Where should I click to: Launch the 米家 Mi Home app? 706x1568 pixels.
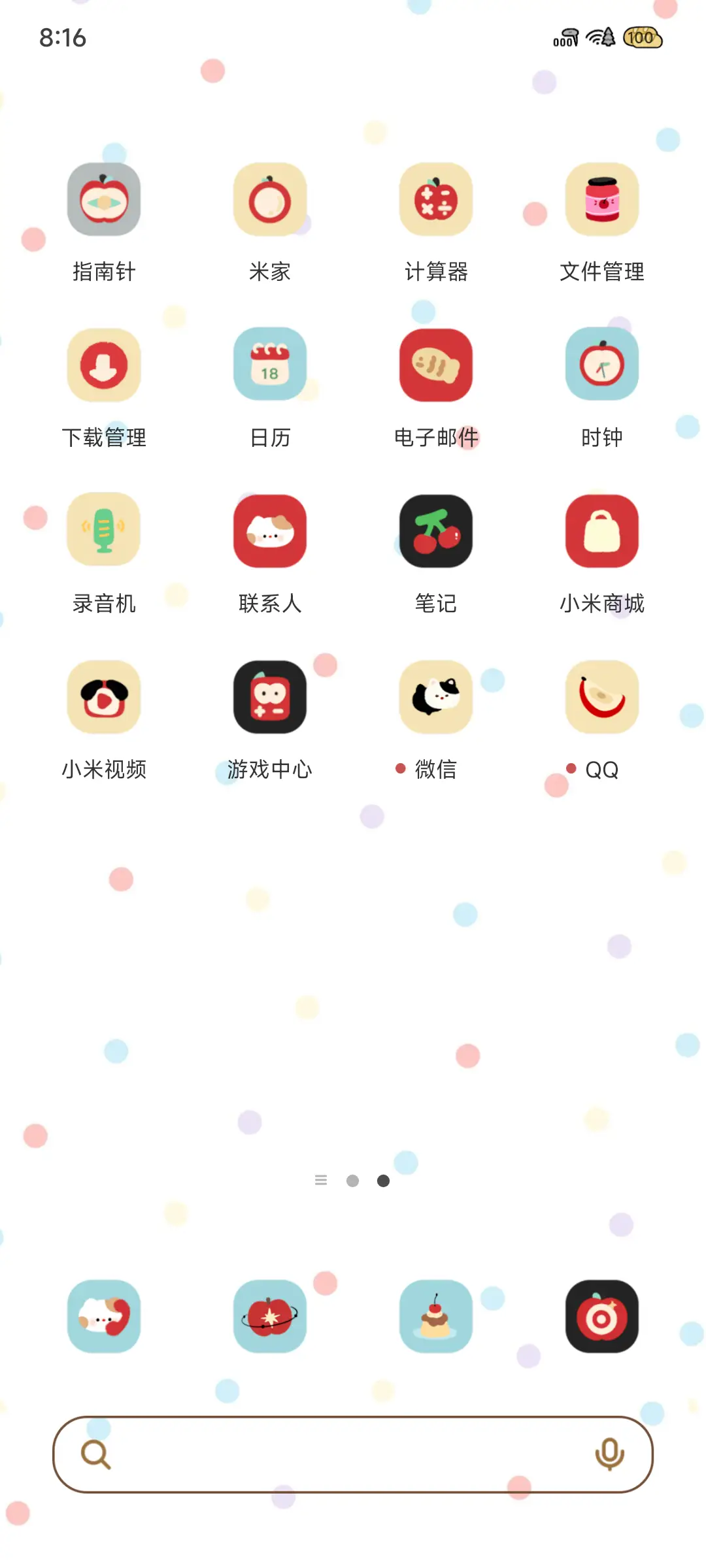tap(271, 200)
